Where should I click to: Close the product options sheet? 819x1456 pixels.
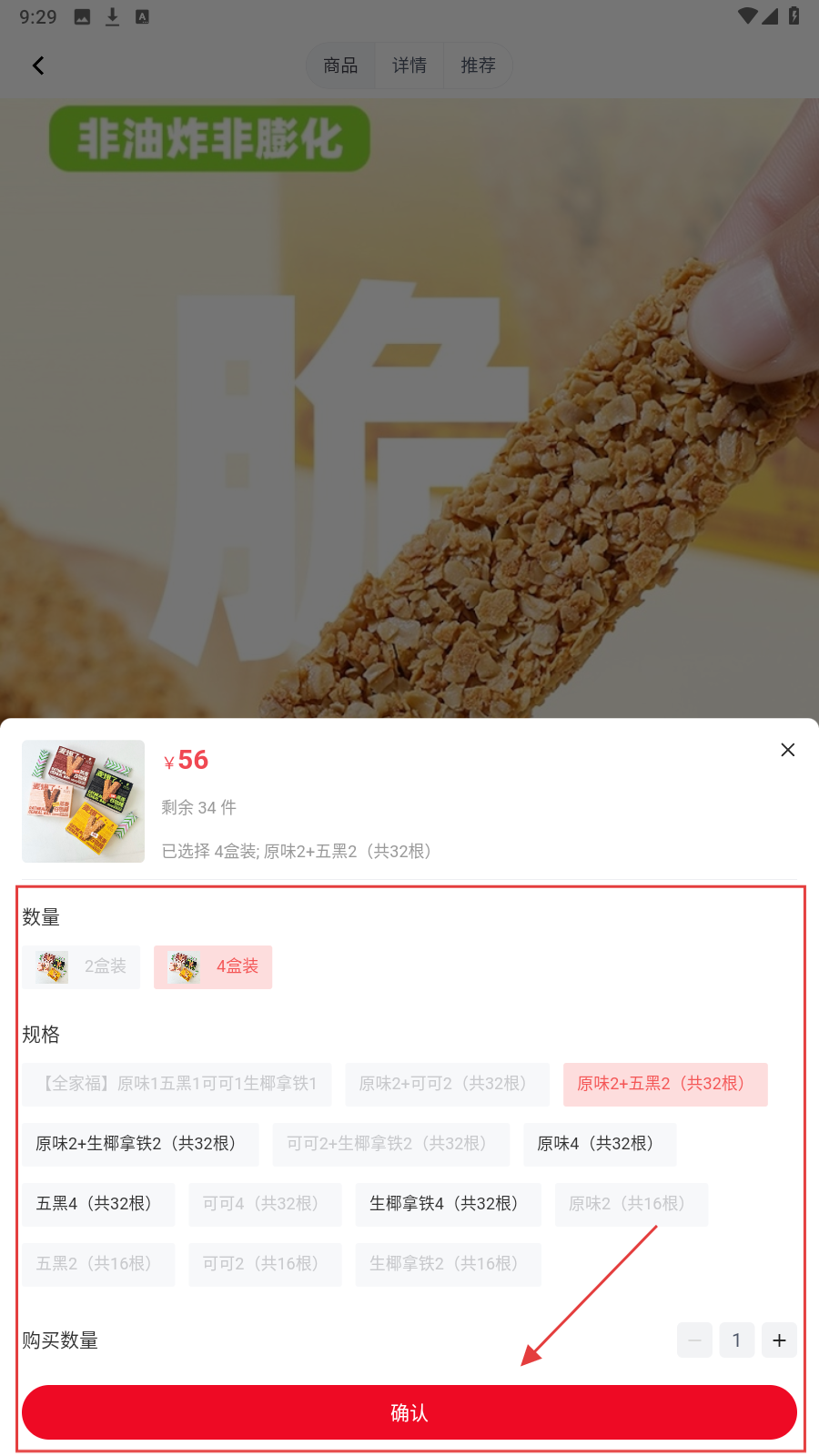click(787, 750)
